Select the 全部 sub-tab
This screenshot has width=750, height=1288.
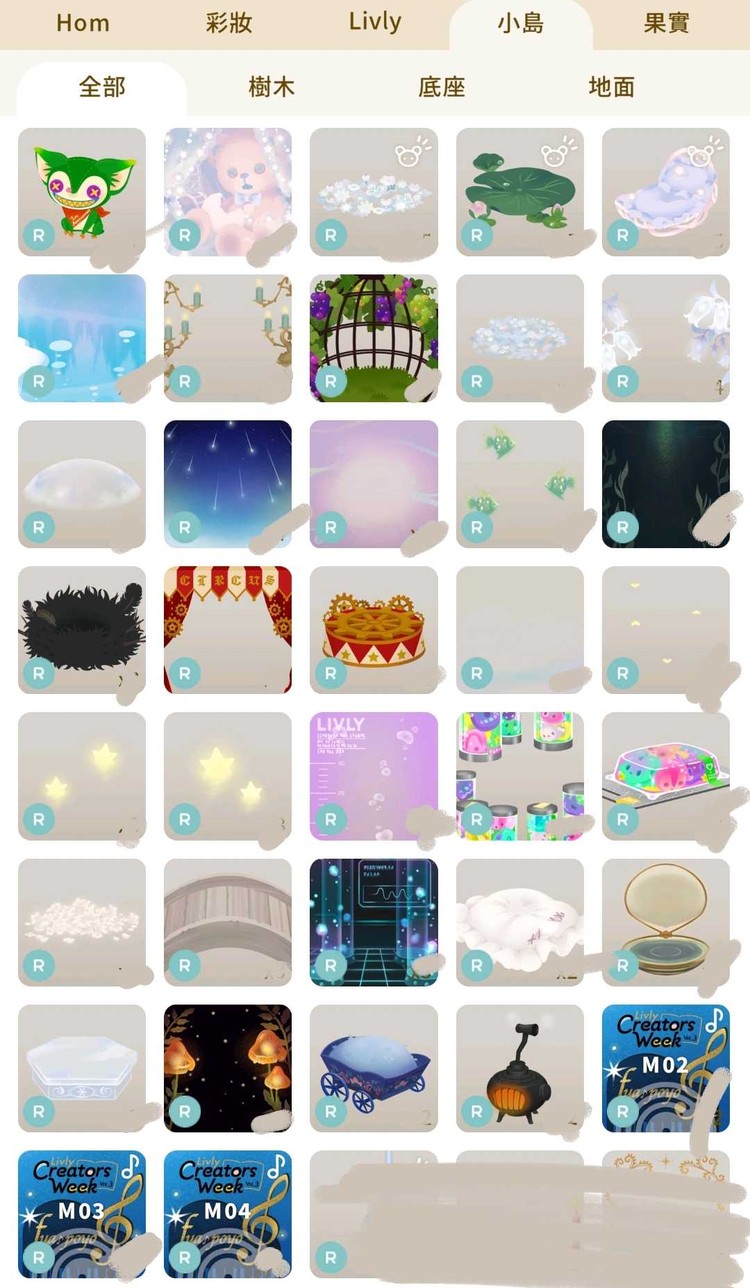102,87
